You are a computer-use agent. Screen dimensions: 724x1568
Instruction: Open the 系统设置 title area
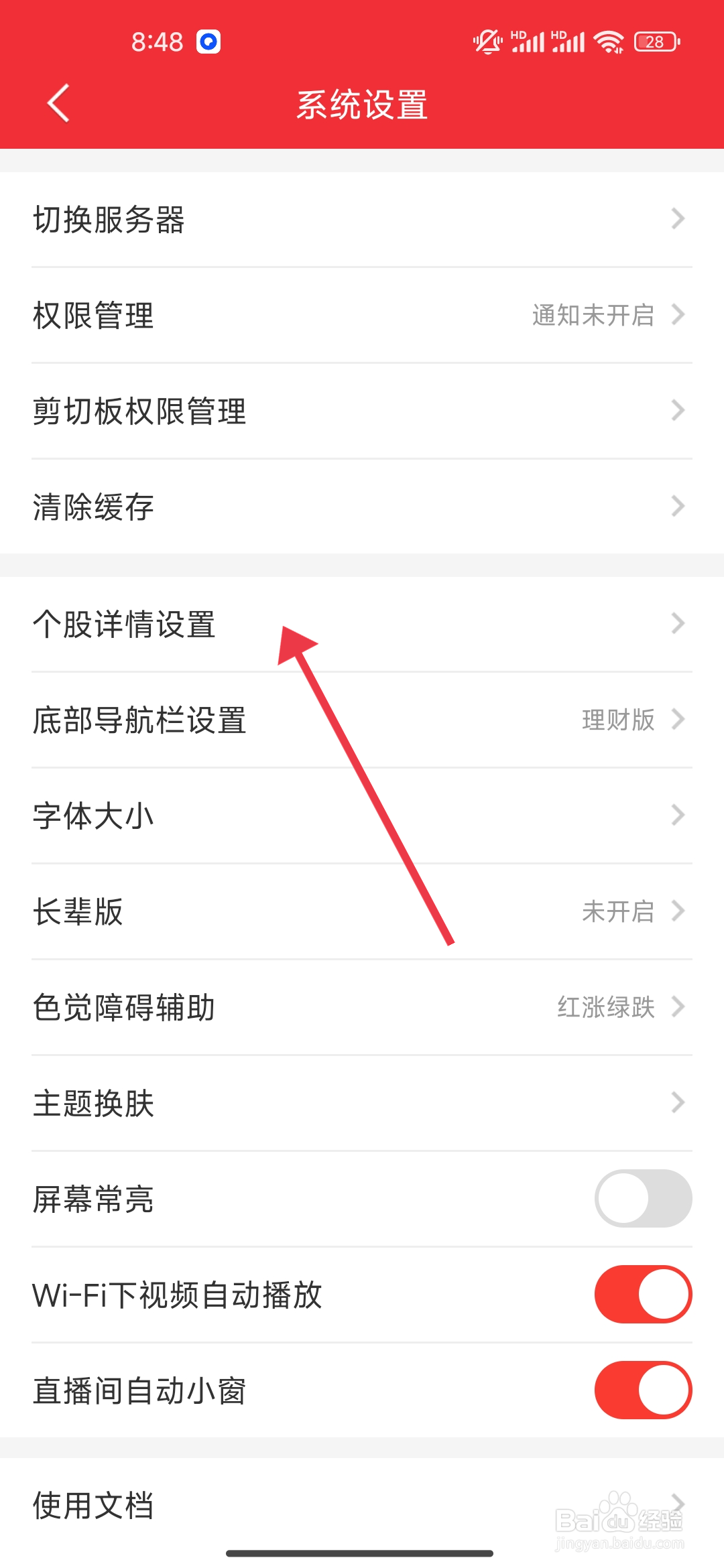362,104
